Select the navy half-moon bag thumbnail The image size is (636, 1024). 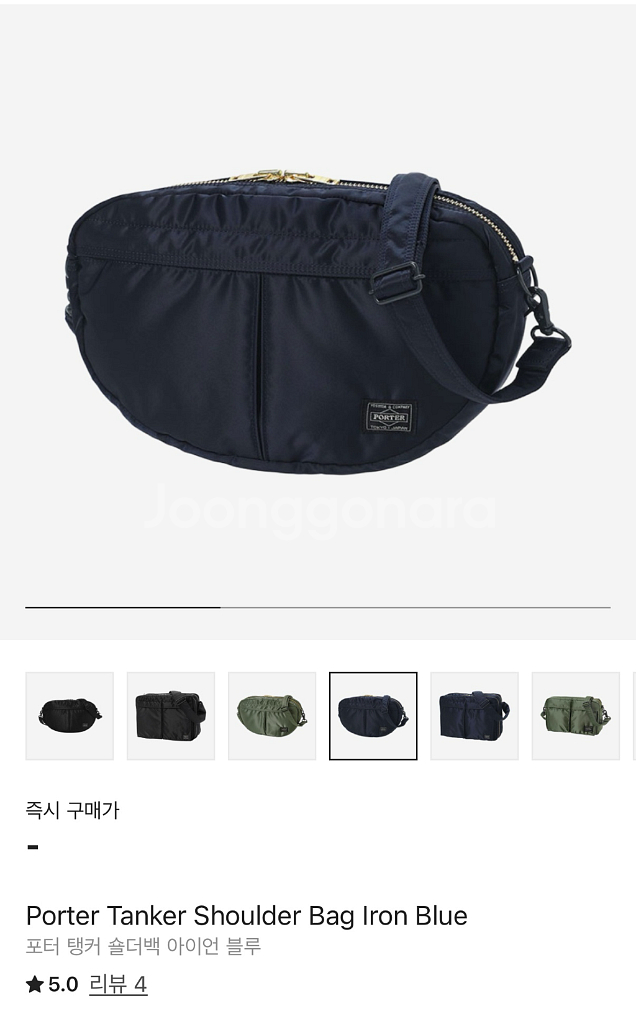[x=374, y=716]
